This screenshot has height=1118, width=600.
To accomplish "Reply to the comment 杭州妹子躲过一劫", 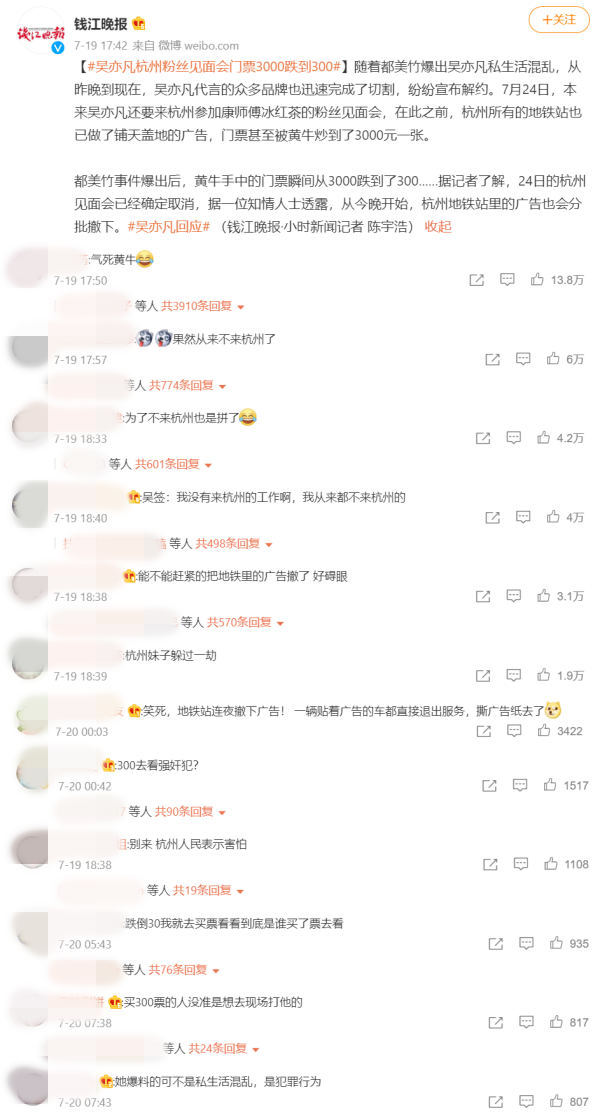I will pyautogui.click(x=514, y=675).
